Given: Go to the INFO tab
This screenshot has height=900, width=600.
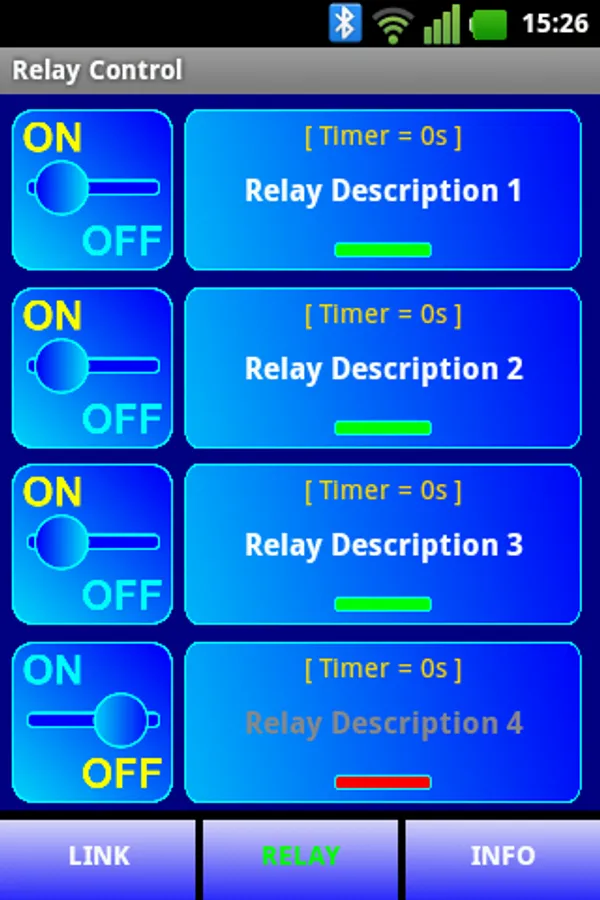Looking at the screenshot, I should (x=502, y=857).
